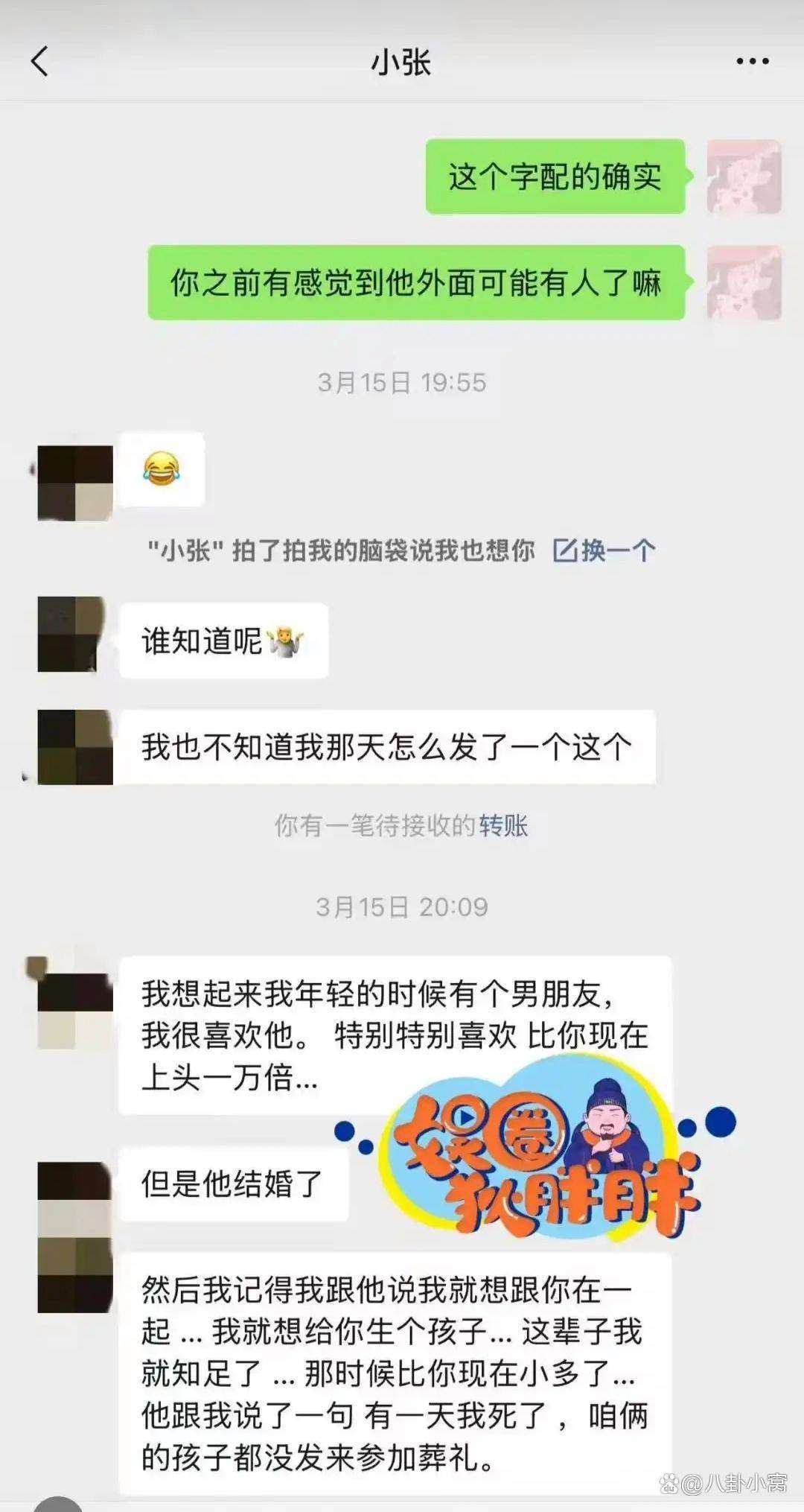The width and height of the screenshot is (804, 1512).
Task: Tap 换一个 next to the nudge message
Action: click(x=604, y=551)
